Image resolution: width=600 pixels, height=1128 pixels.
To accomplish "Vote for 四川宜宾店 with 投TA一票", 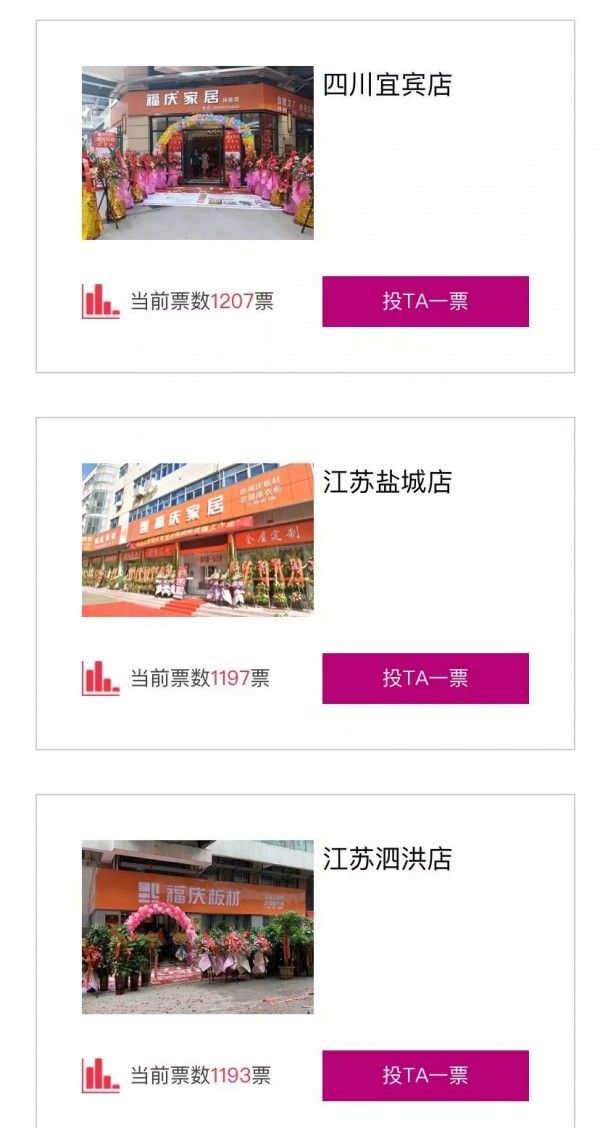I will (425, 301).
